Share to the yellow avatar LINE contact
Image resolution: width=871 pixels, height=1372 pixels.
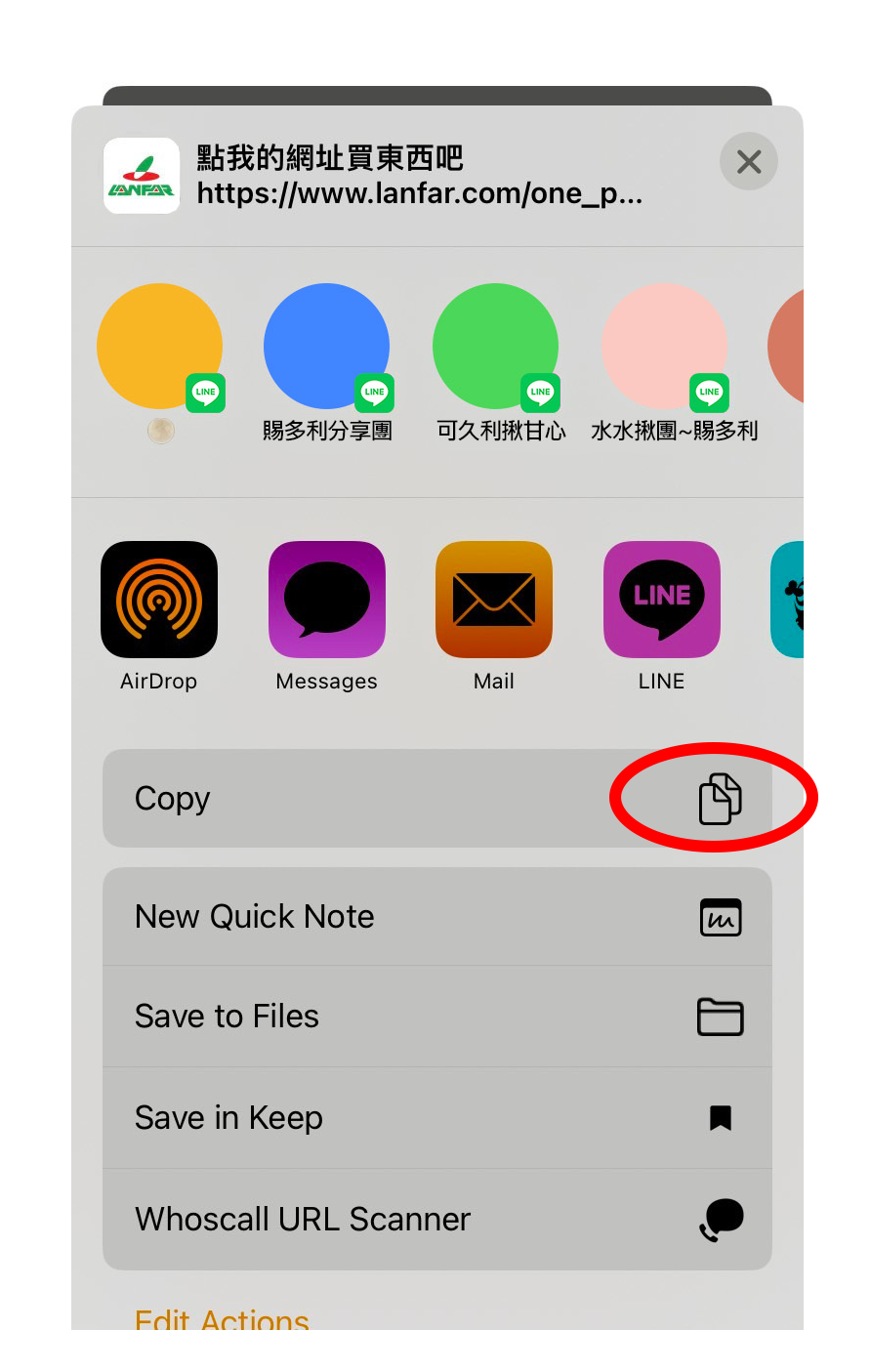pos(160,348)
